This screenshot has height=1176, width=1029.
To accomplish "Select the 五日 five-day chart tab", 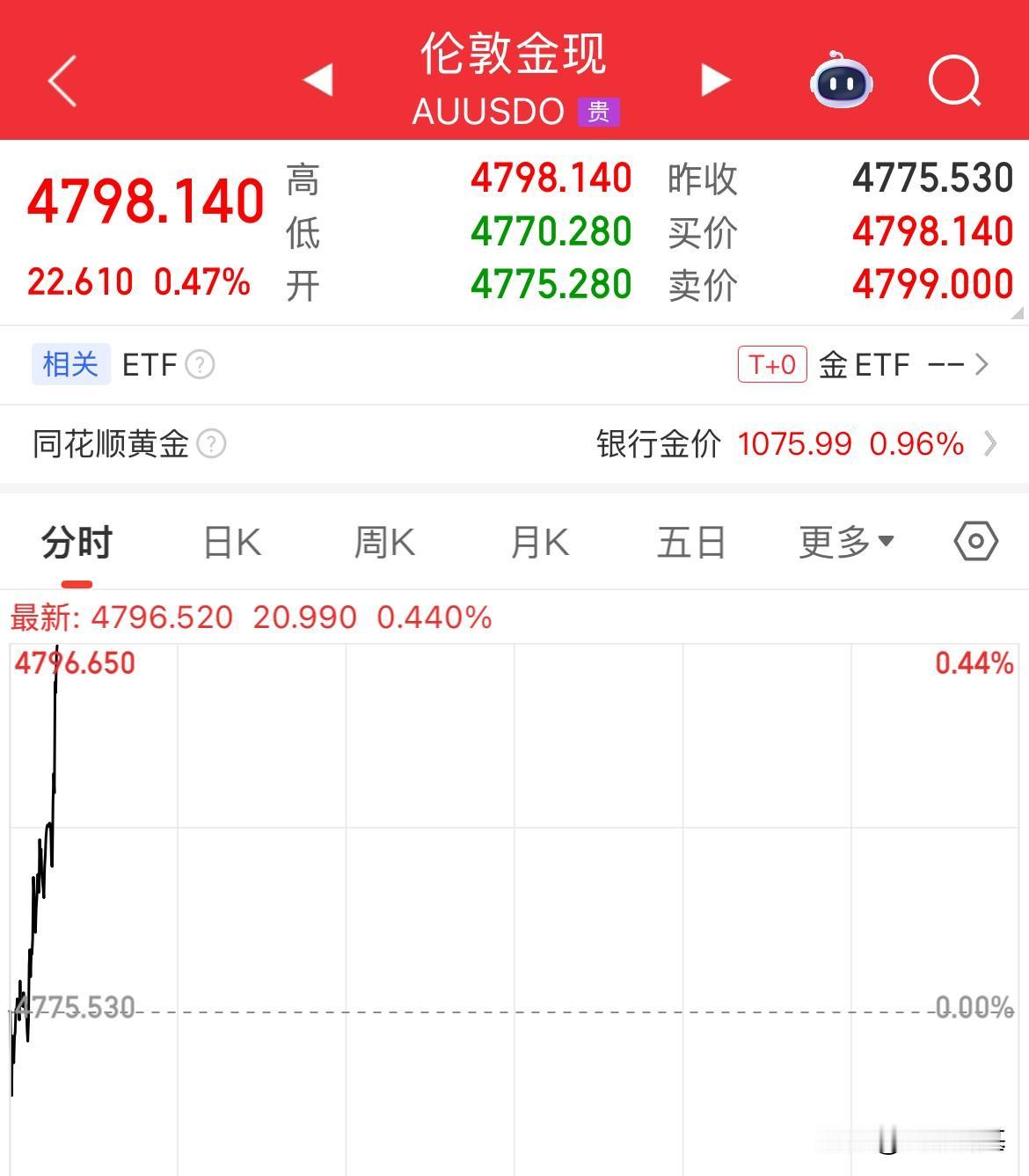I will 692,543.
